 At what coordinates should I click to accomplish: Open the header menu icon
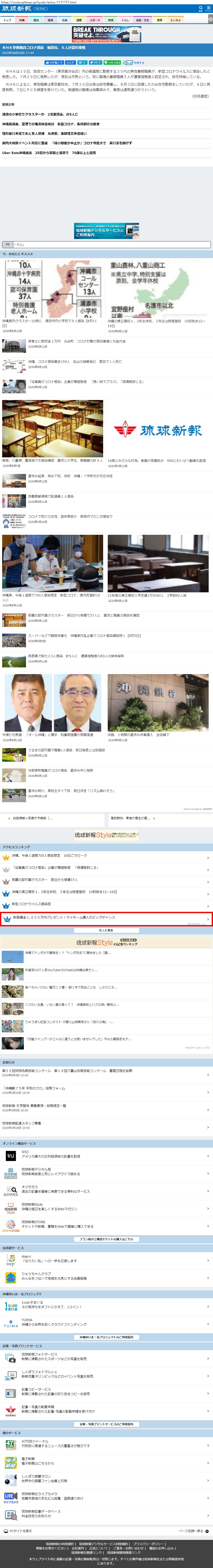coord(208,8)
